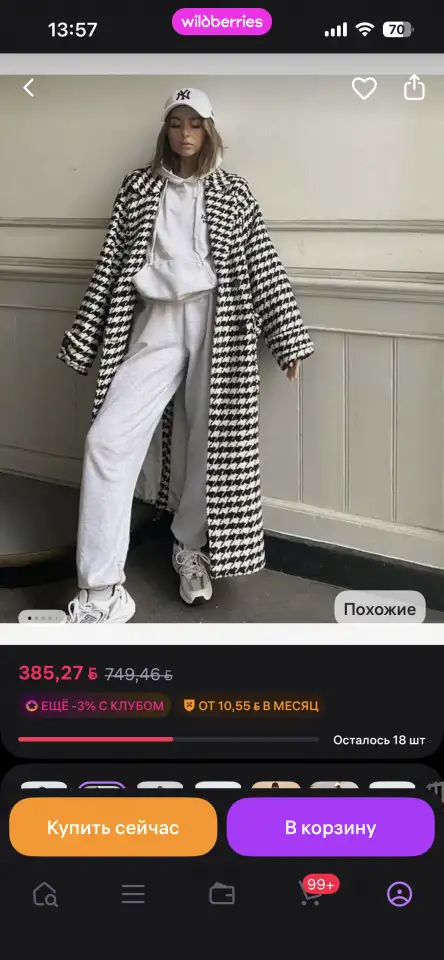The image size is (444, 960).
Task: Open the cart tab with 99+ badge
Action: coord(312,892)
